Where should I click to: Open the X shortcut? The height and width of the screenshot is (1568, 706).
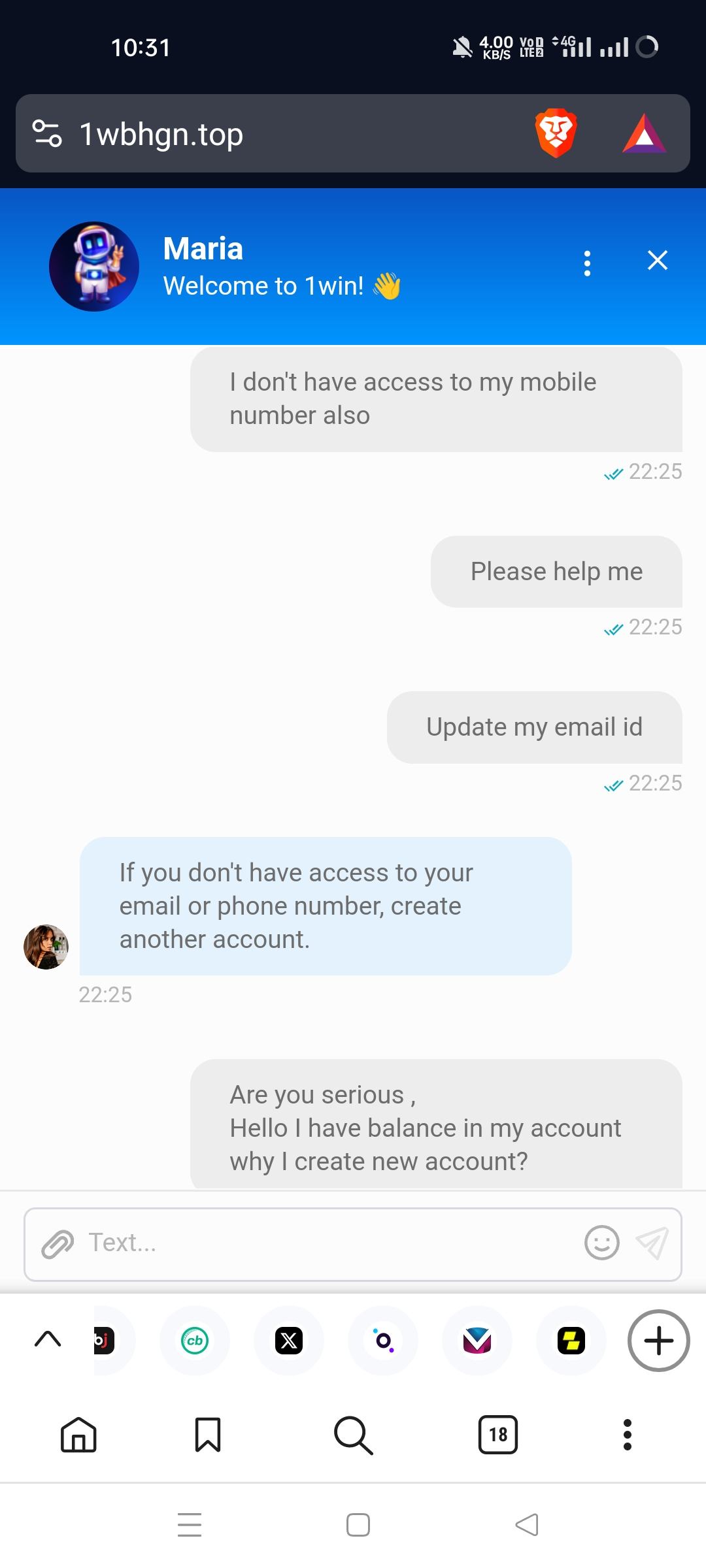[289, 1341]
